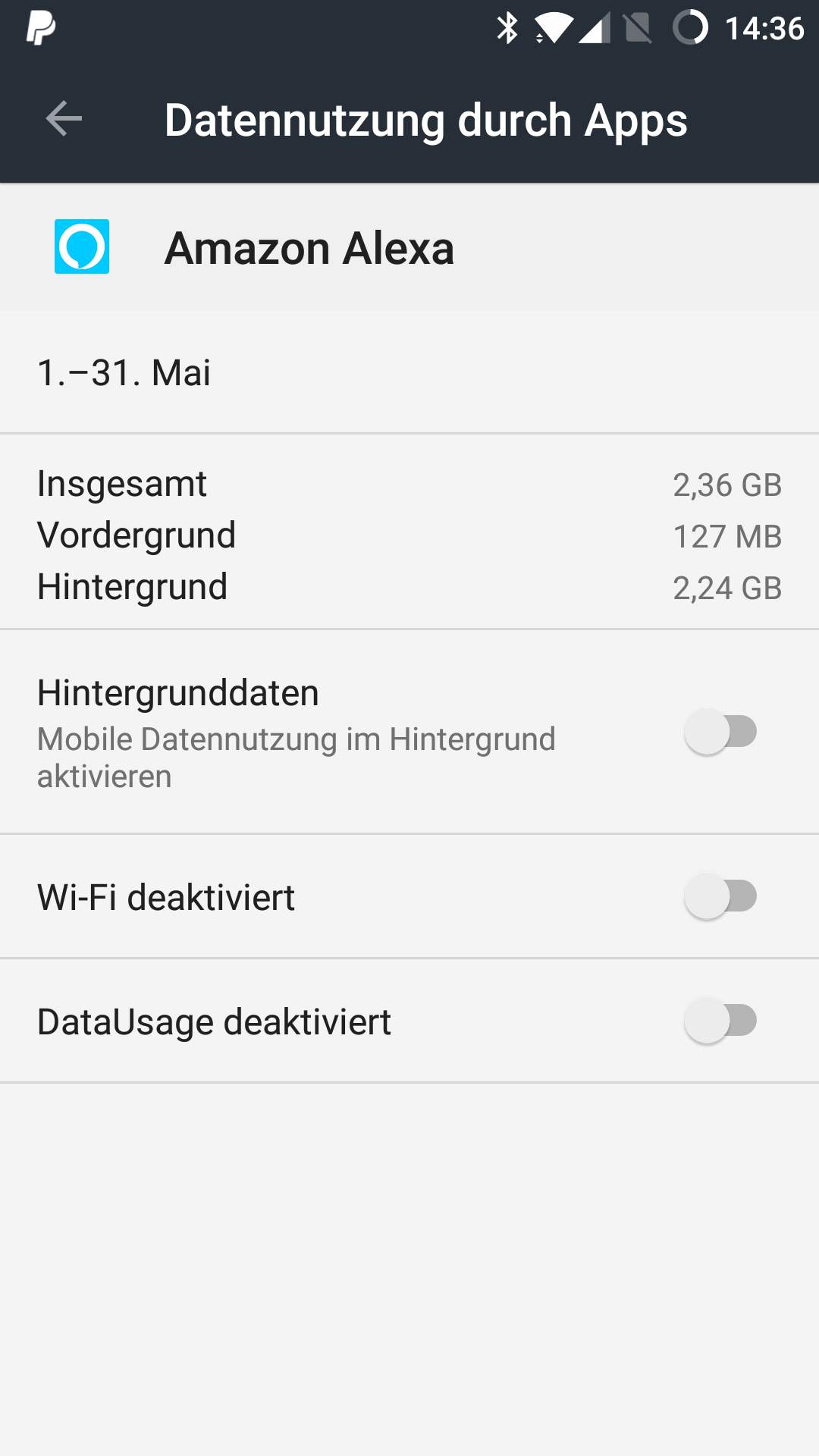Enable the Hintergrunddaten switch
Screen dimensions: 819x1456
pos(720,732)
